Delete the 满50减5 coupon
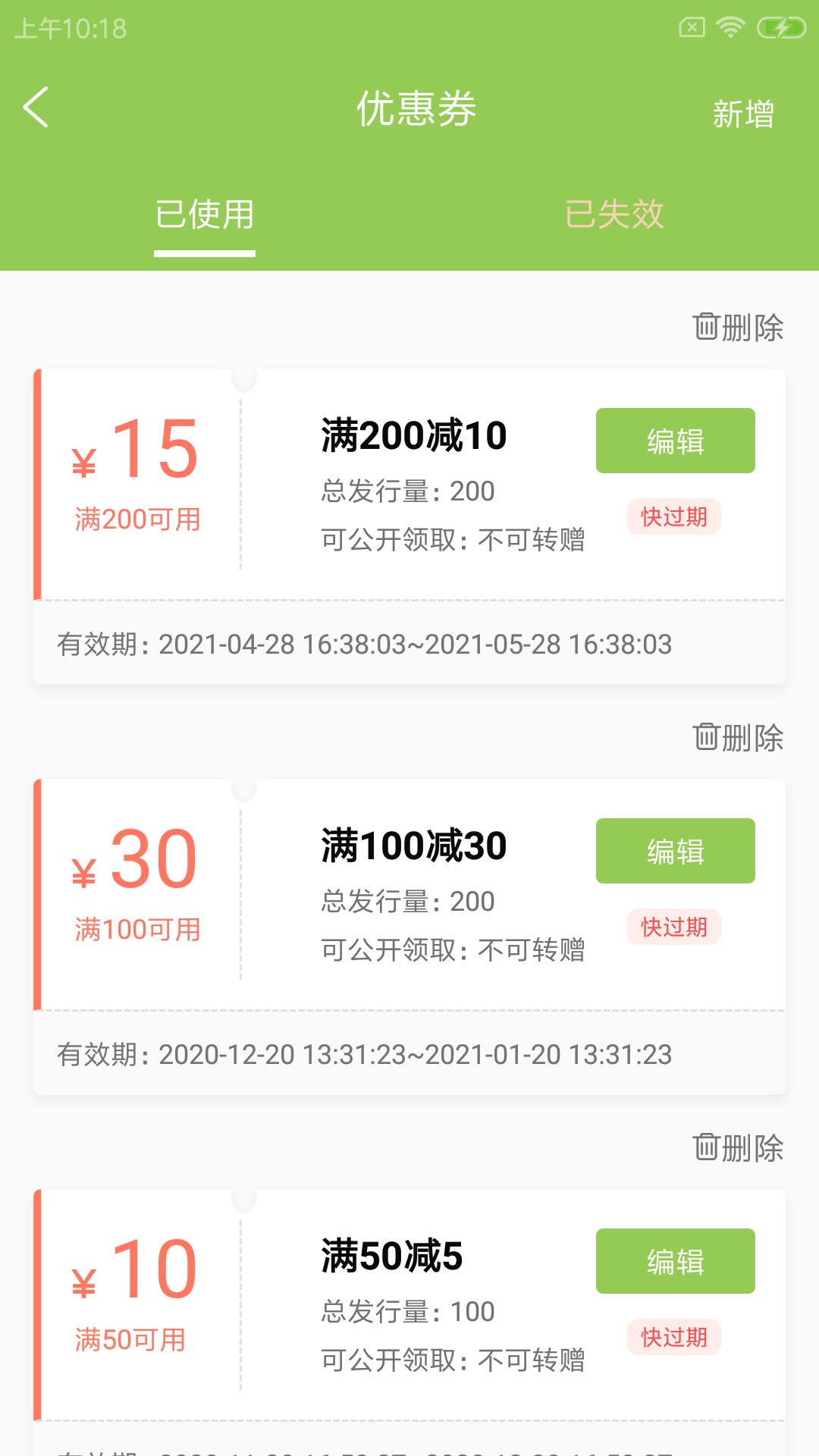Screen dimensions: 819x1456 [738, 1147]
